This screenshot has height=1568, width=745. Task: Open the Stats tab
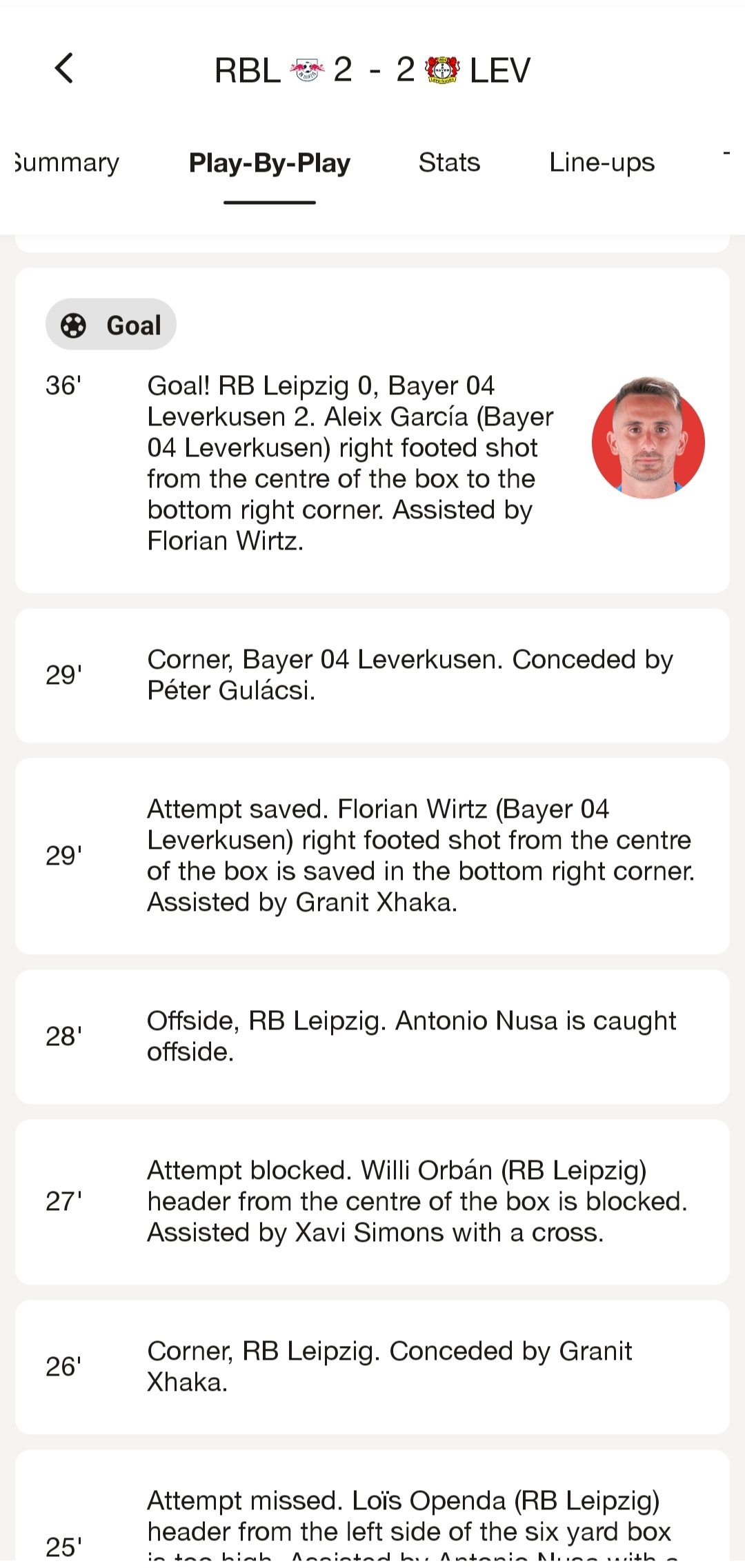pos(449,163)
